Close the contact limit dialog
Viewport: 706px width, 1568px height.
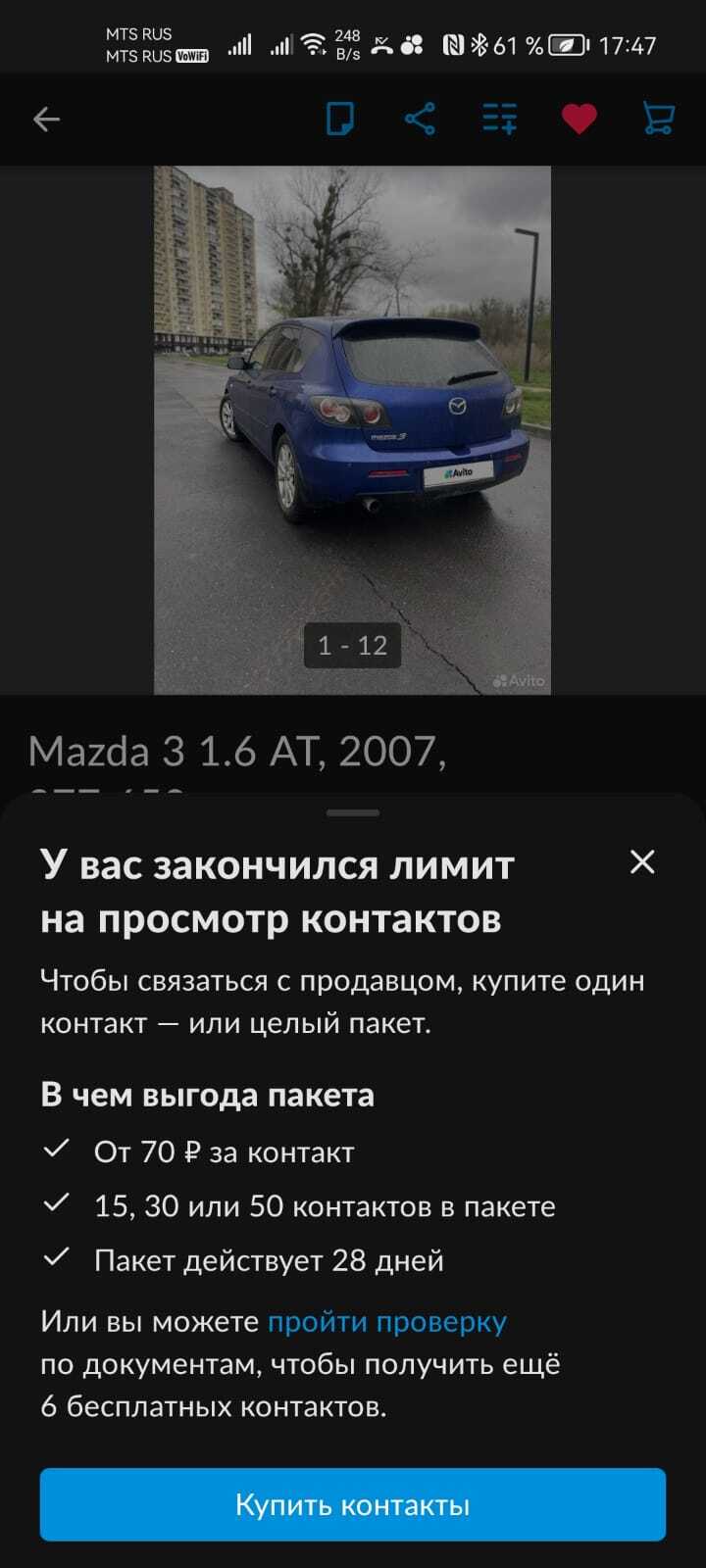(x=642, y=862)
